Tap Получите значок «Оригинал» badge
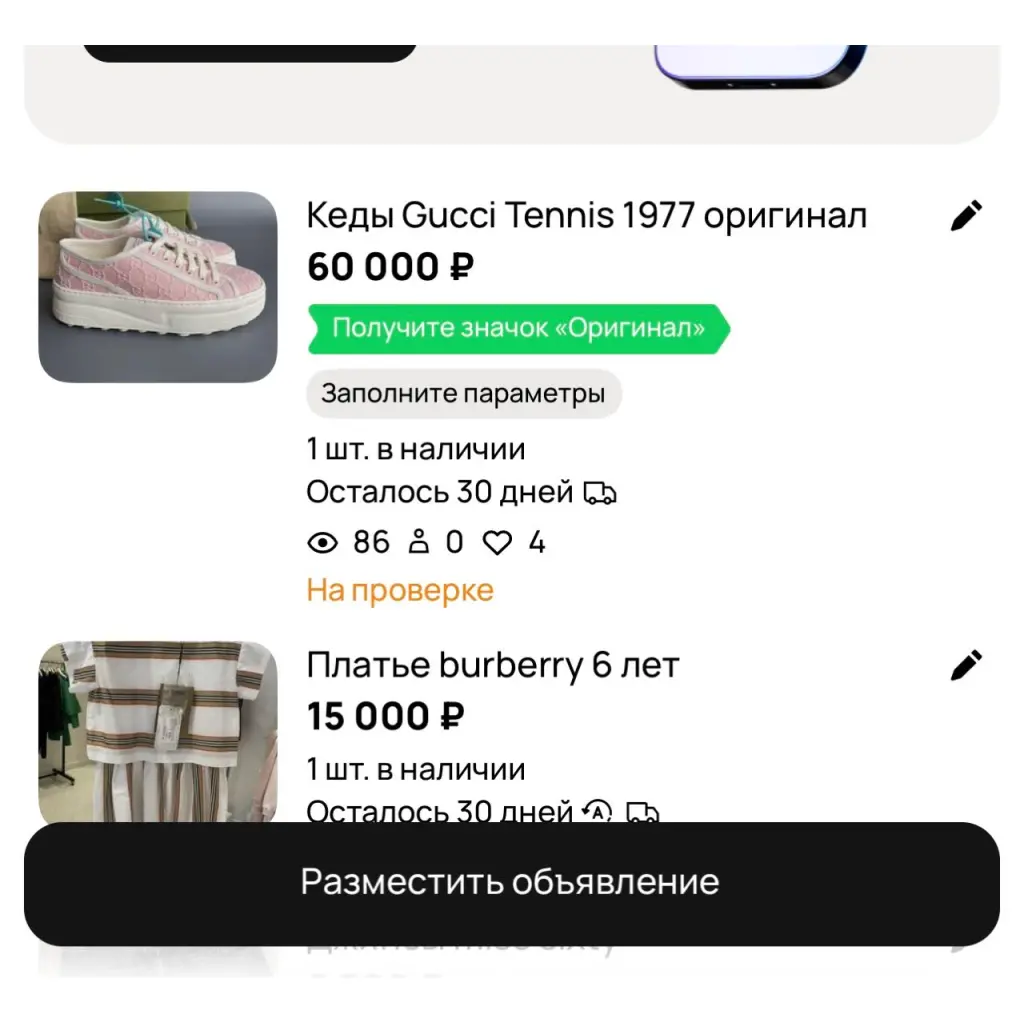This screenshot has height=1024, width=1024. tap(518, 329)
